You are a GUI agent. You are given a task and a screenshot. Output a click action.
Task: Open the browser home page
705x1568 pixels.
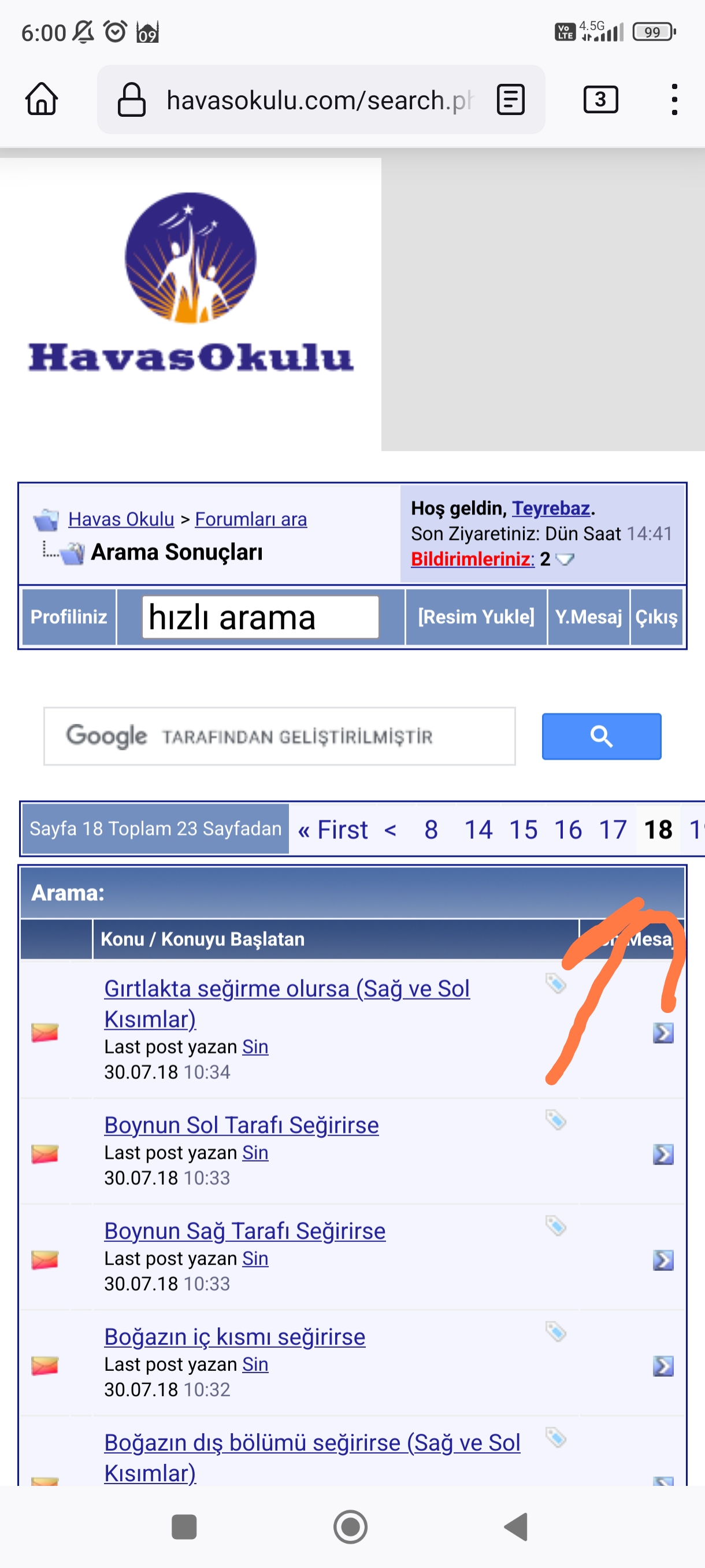pos(42,99)
